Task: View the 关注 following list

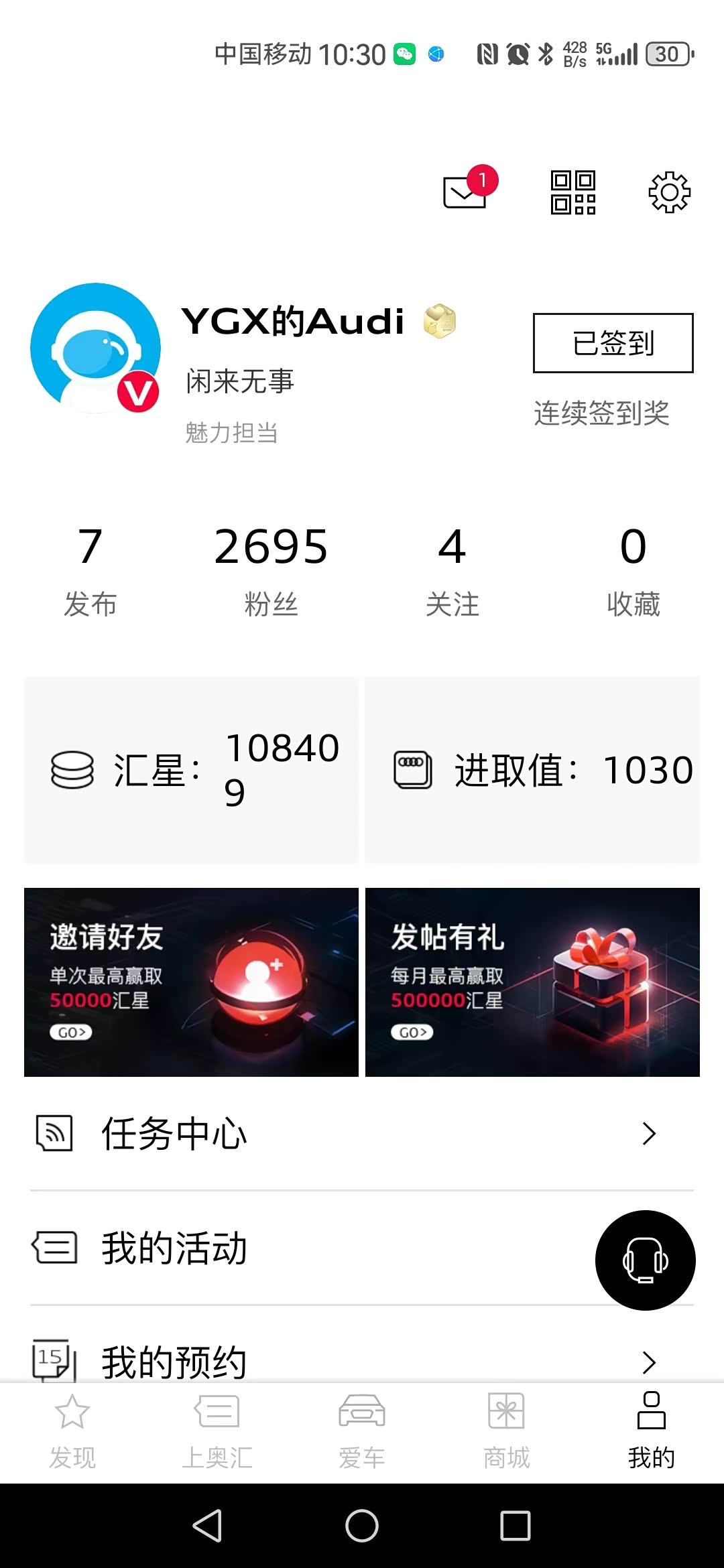Action: tap(452, 570)
